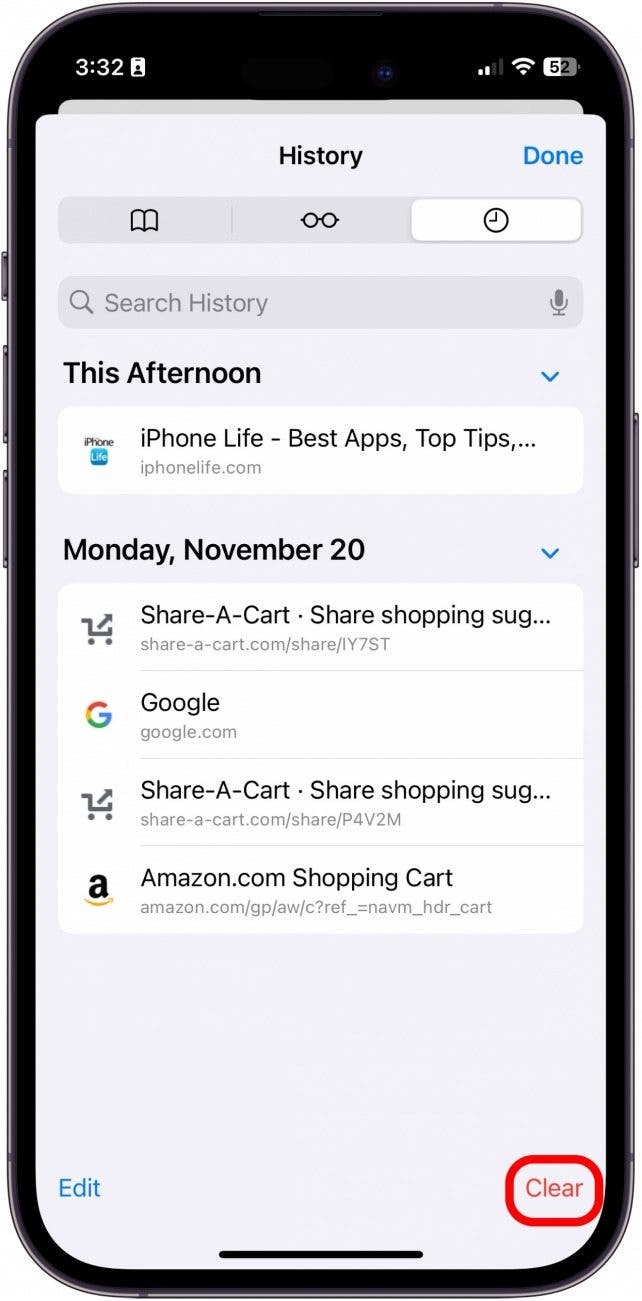Collapse the This Afternoon section
Viewport: 642px width, 1301px height.
click(550, 377)
